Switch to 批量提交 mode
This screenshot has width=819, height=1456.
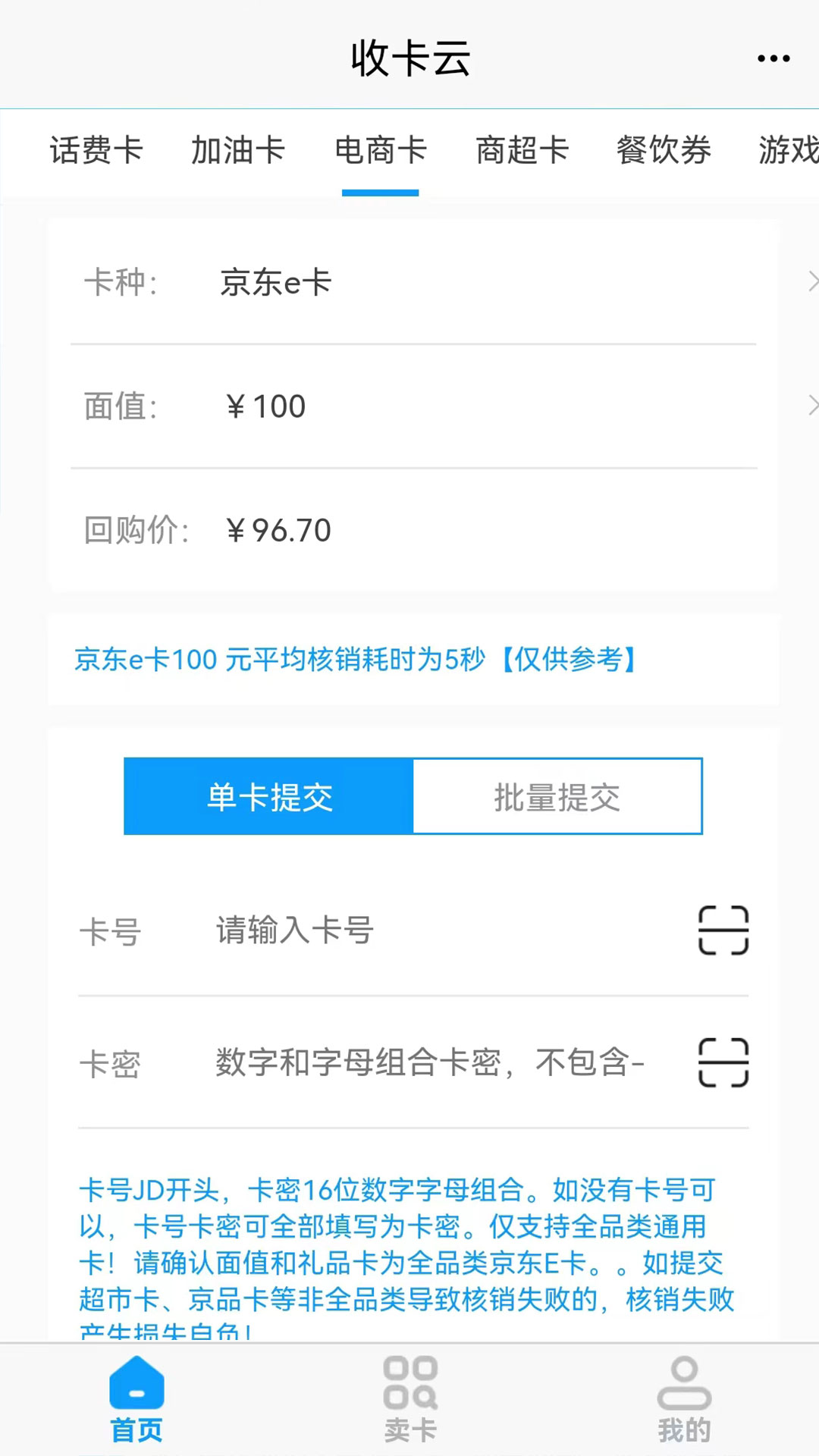[x=556, y=795]
